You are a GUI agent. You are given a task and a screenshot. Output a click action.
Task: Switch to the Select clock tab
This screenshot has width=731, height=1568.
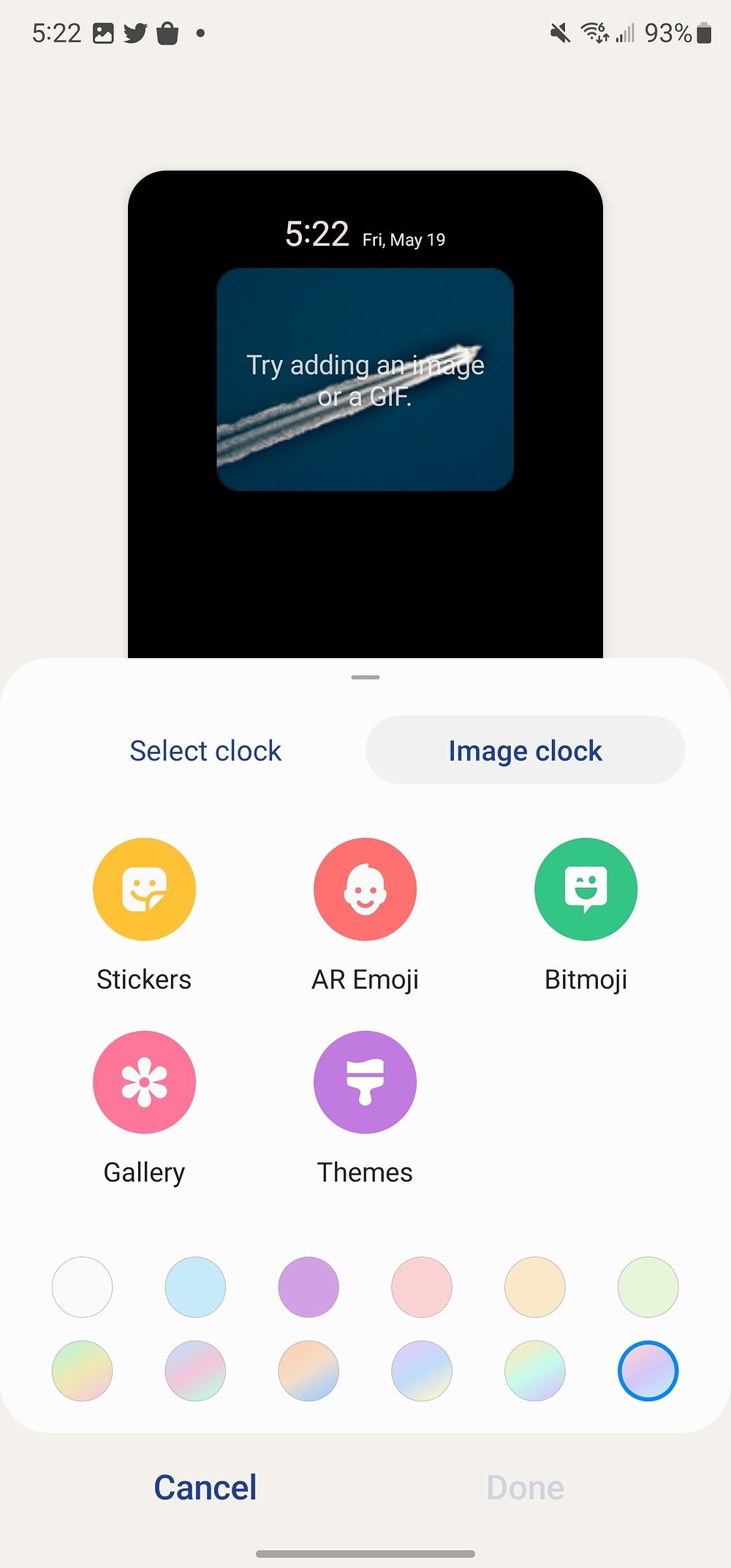[x=205, y=750]
